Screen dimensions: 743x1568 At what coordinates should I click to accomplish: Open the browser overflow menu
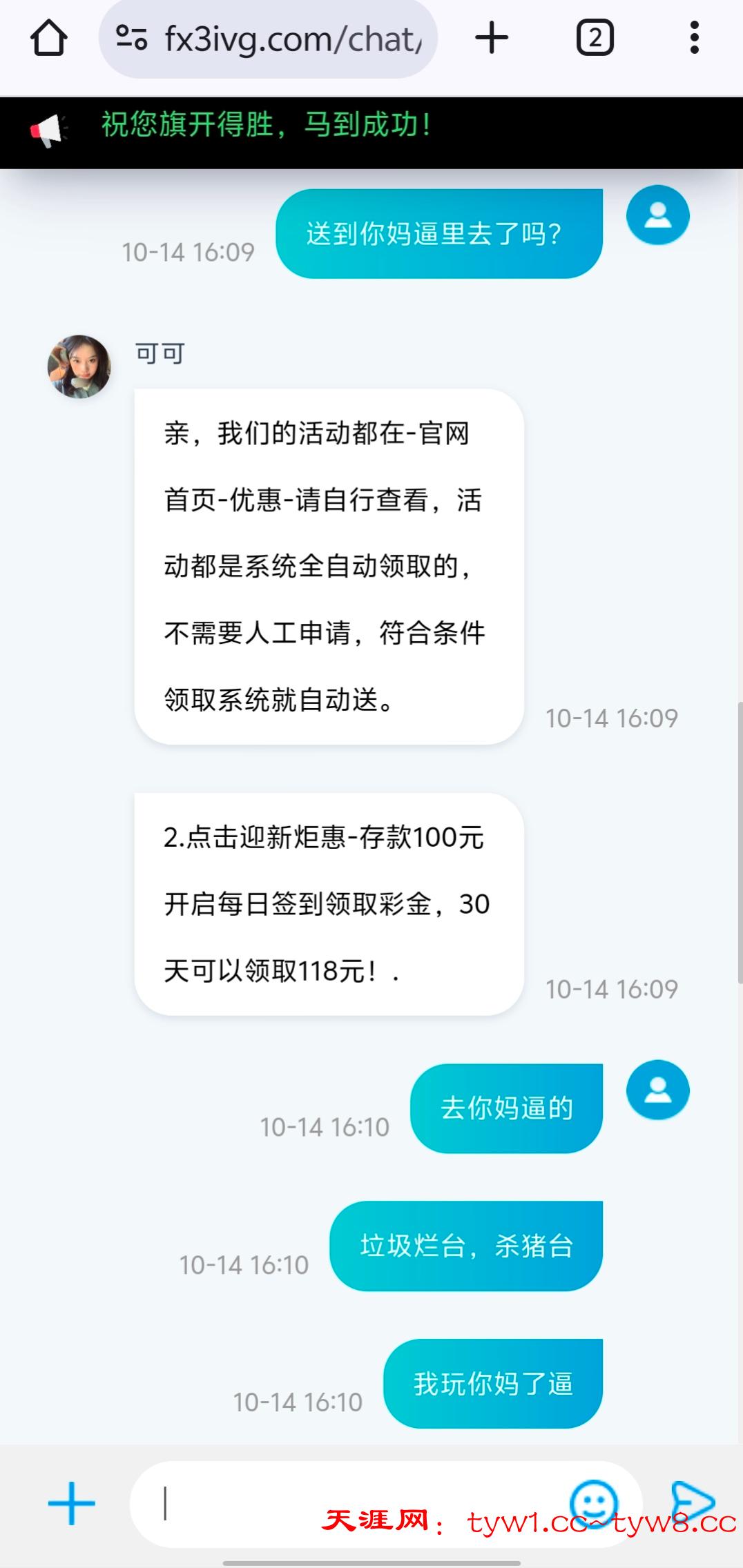(695, 38)
